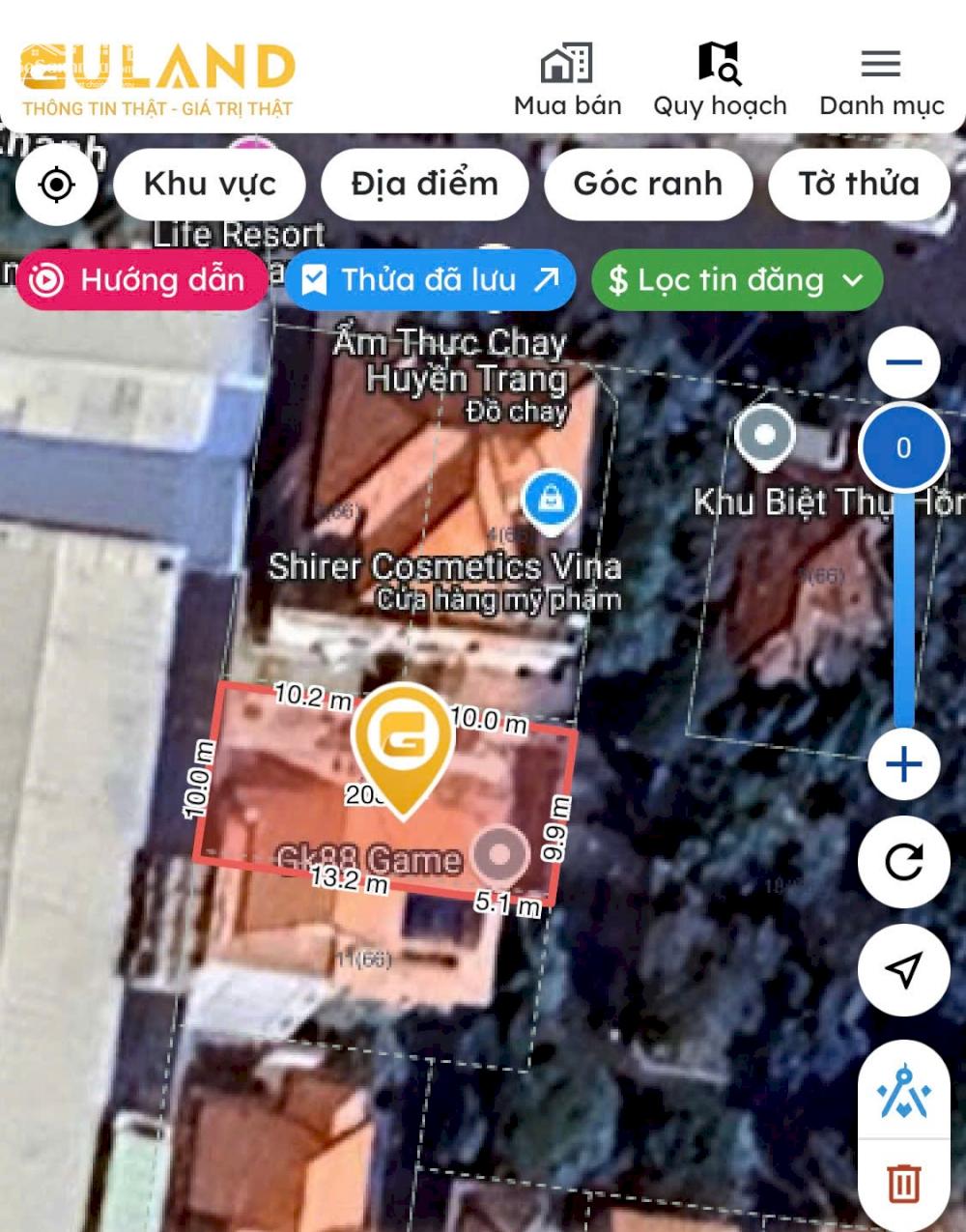Select the Khu vực chip
The image size is (966, 1232).
click(210, 184)
